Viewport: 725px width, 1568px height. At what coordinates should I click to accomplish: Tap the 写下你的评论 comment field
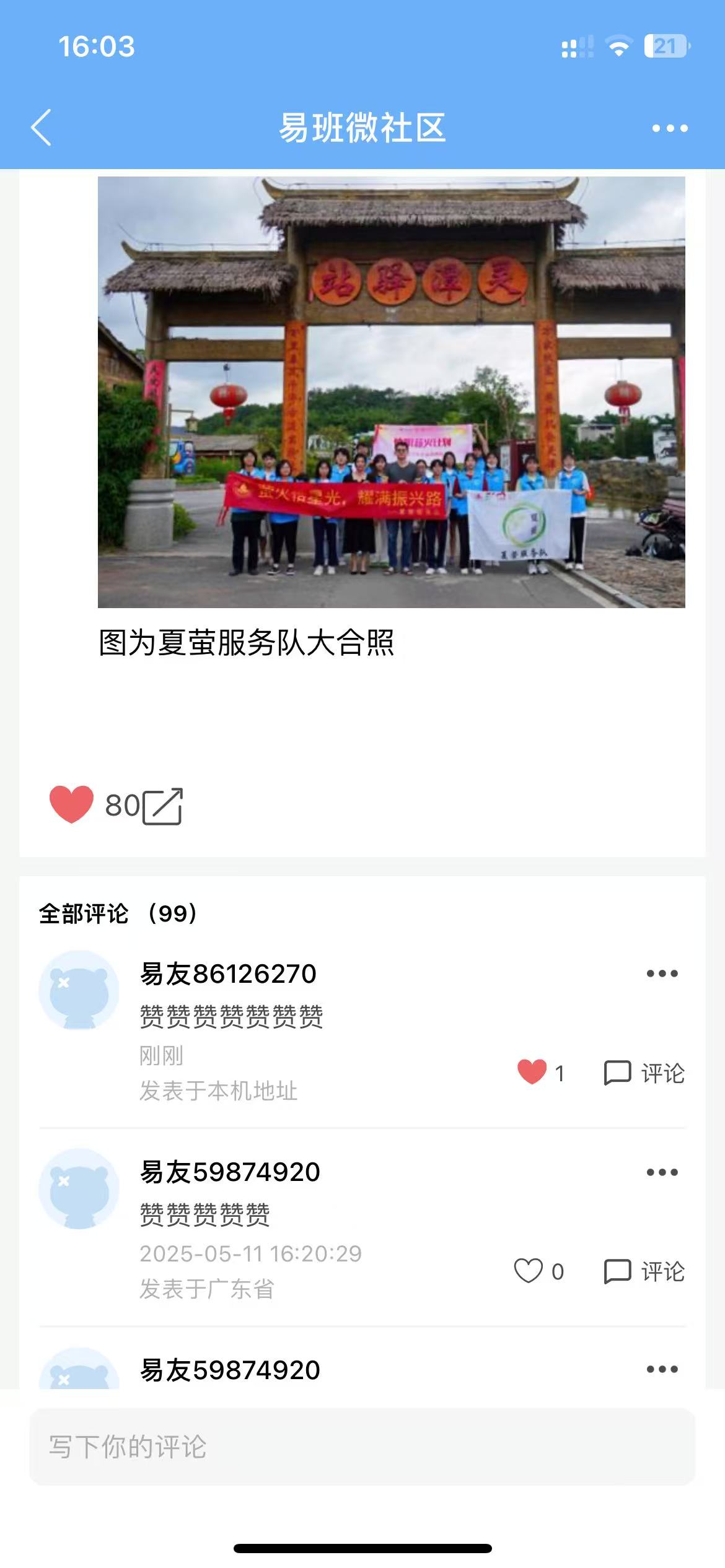362,1447
